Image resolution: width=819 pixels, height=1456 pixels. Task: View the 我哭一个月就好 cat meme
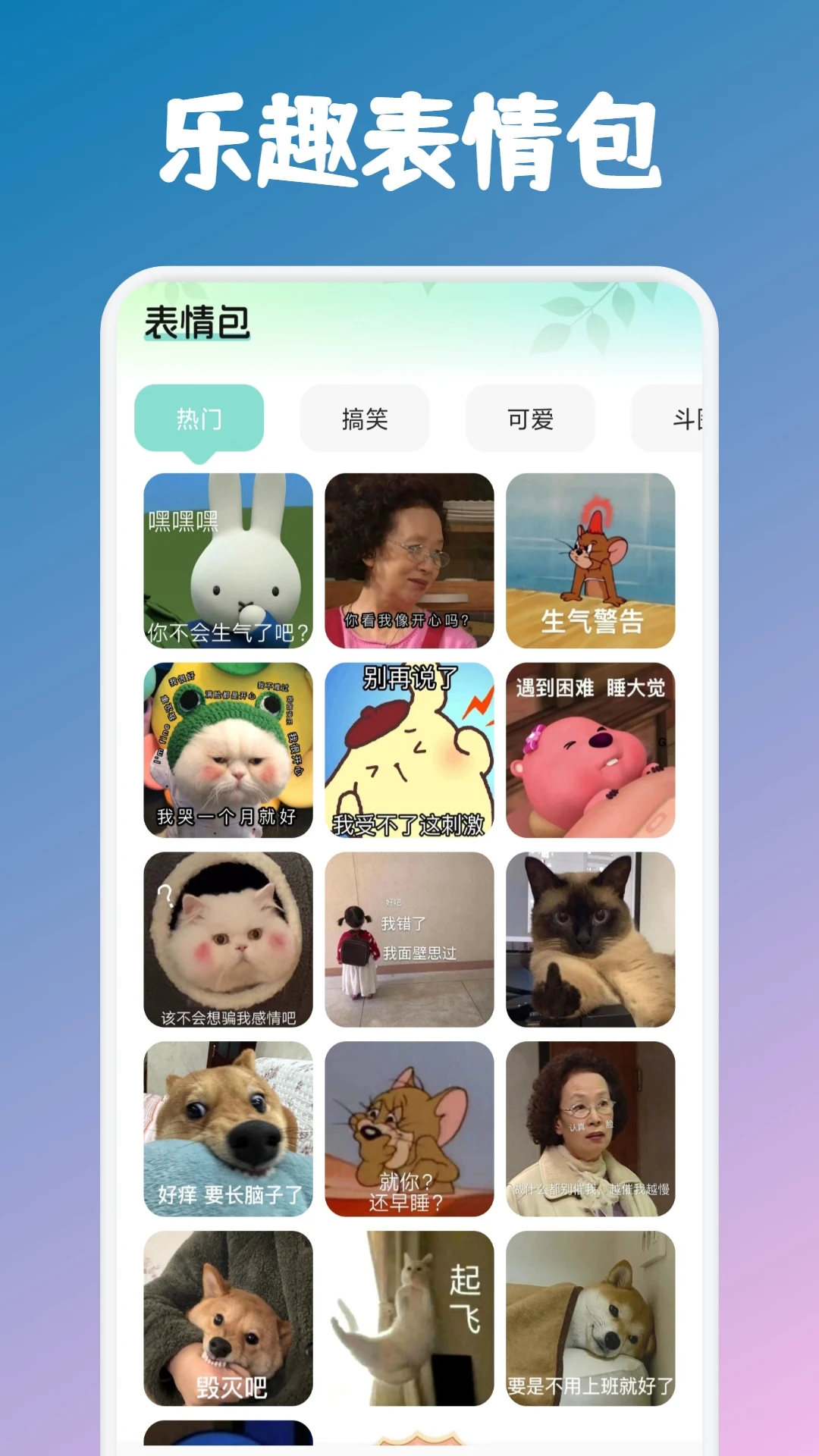pyautogui.click(x=229, y=749)
